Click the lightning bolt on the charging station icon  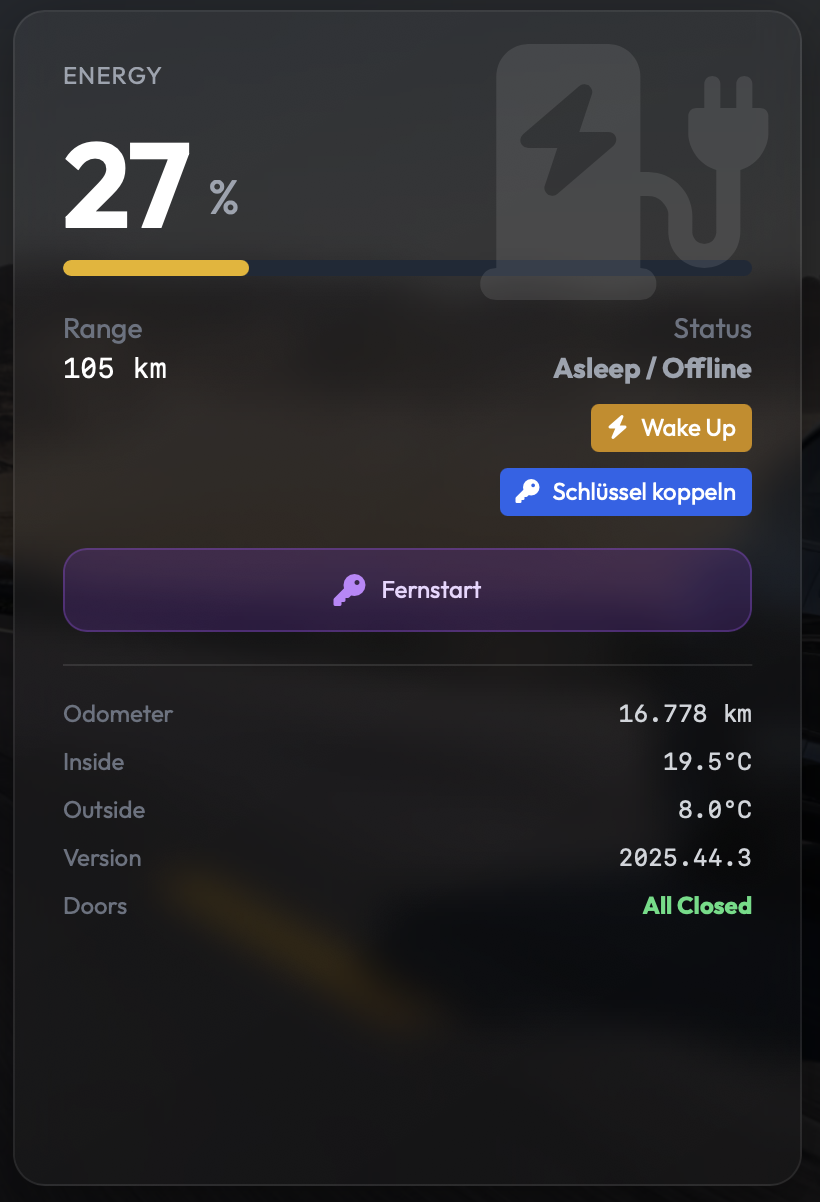(568, 140)
